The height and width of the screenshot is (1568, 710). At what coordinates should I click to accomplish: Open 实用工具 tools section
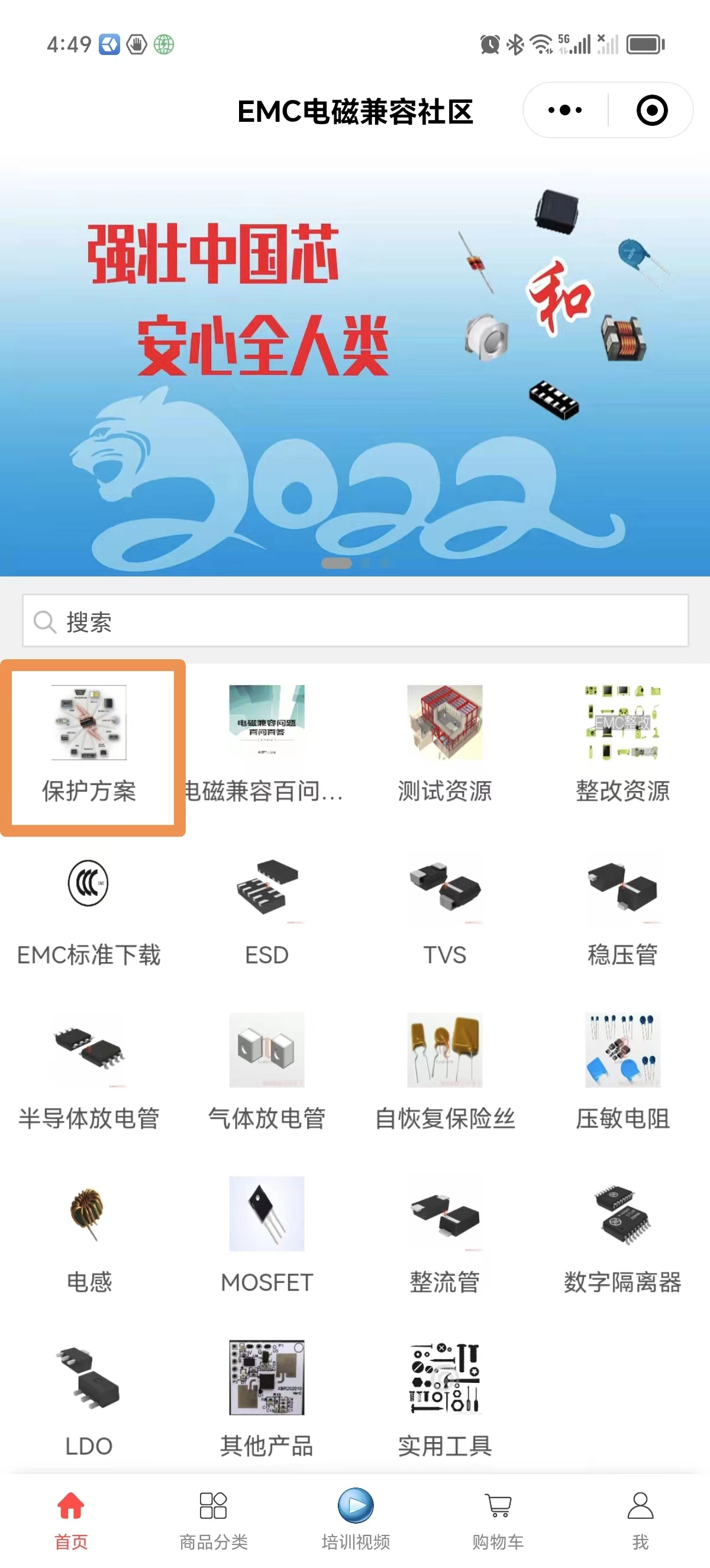click(x=444, y=1400)
